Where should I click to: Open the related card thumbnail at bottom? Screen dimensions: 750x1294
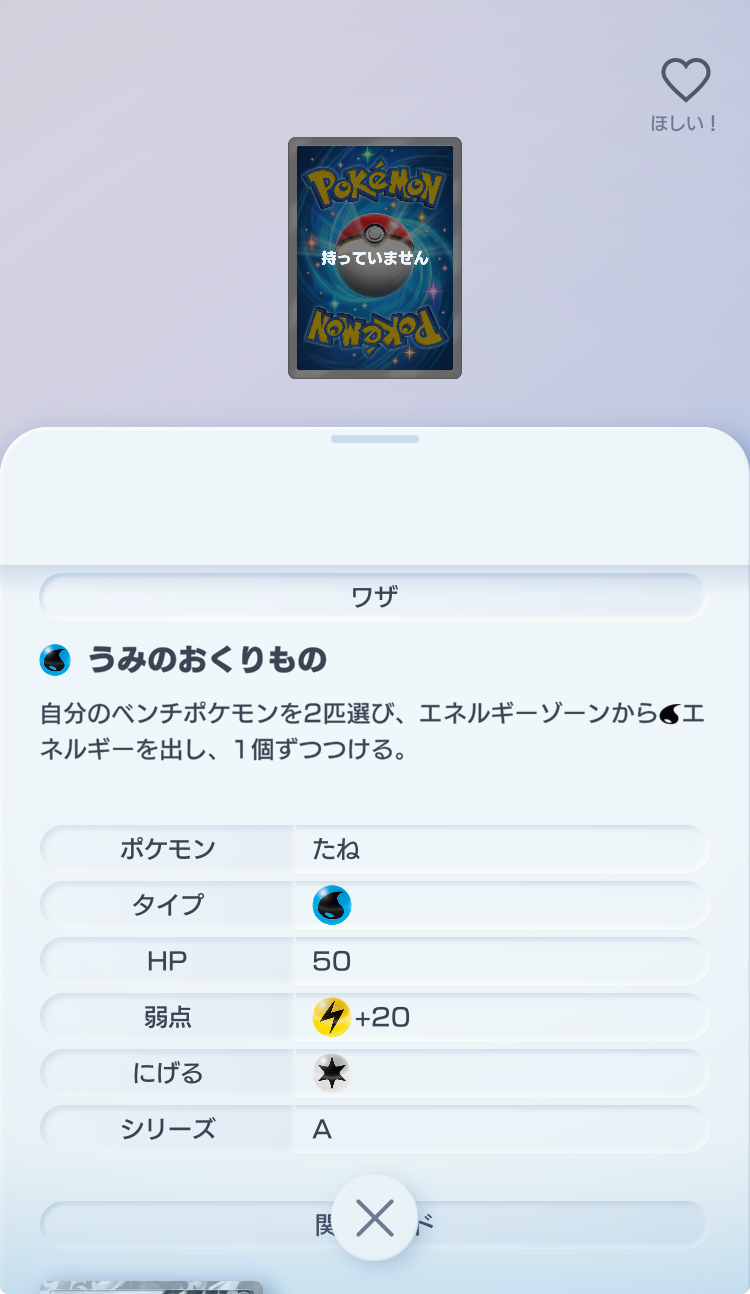pos(151,1287)
